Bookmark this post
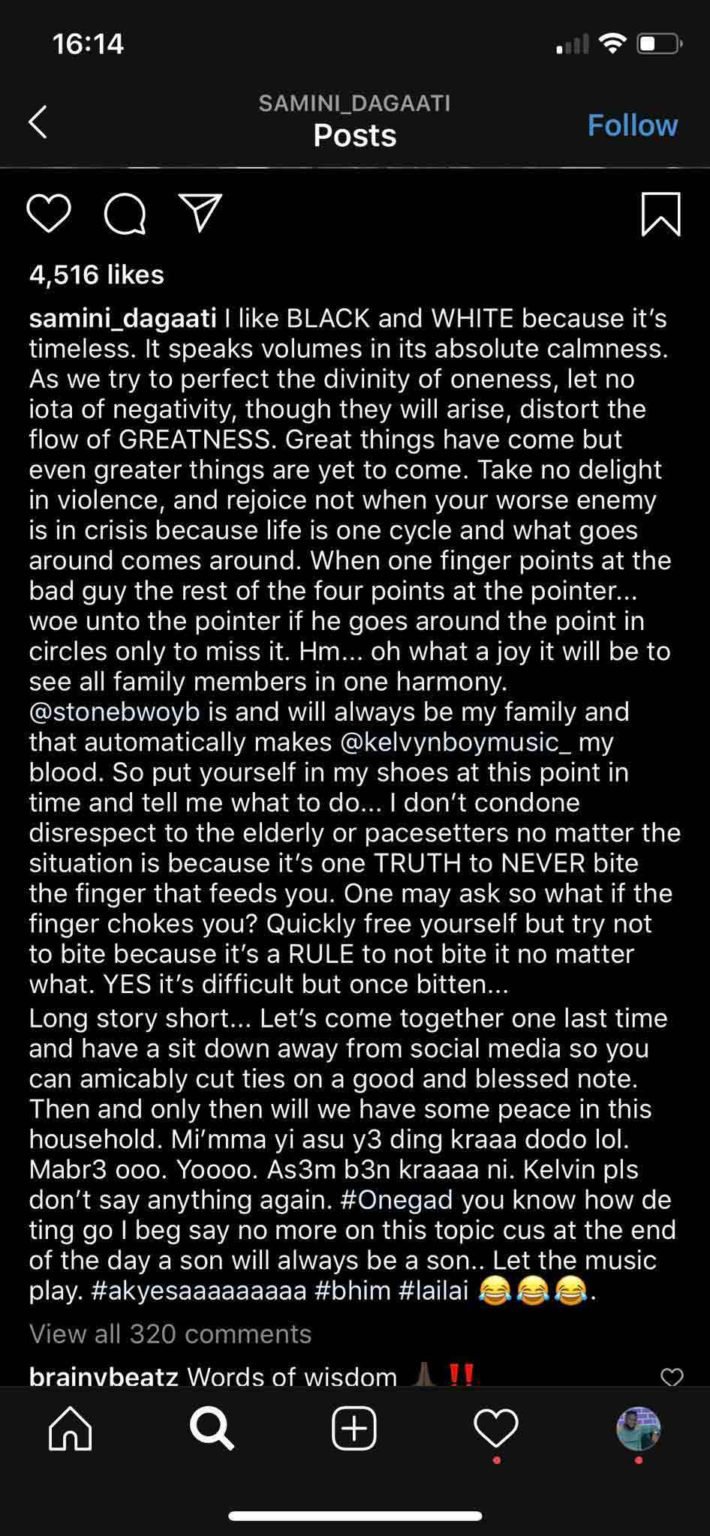 (660, 214)
